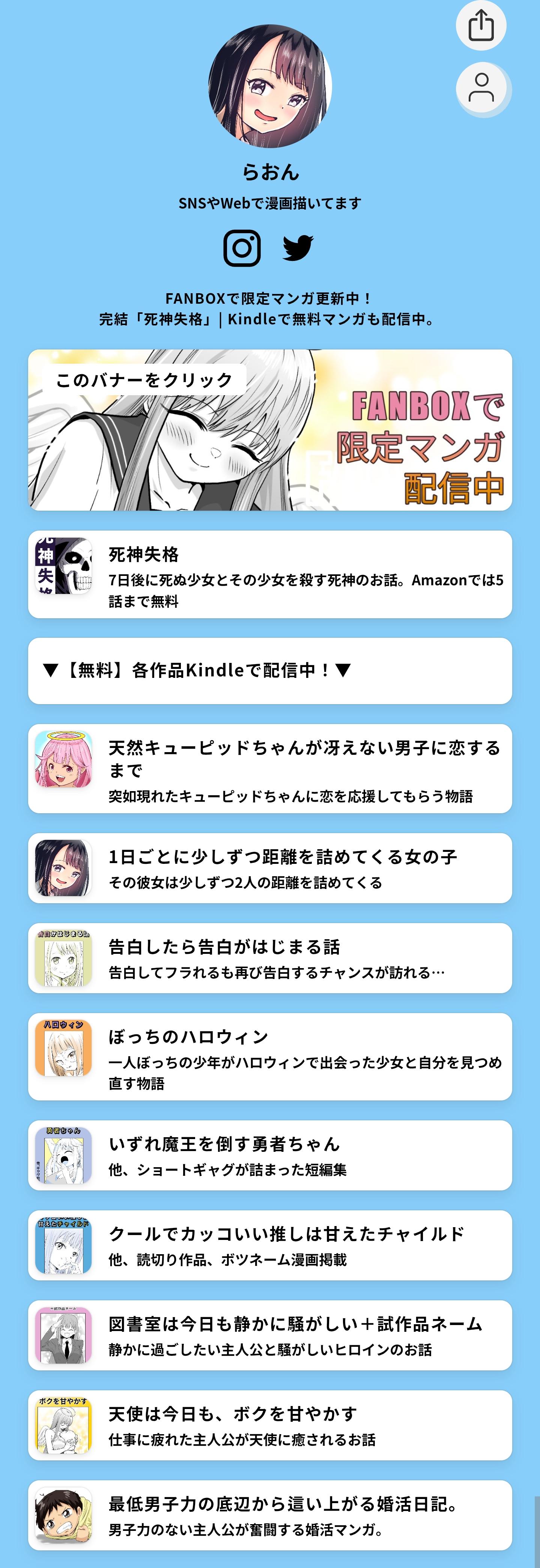Screen dimensions: 540x1568
Task: Open the account profile icon
Action: tap(481, 88)
